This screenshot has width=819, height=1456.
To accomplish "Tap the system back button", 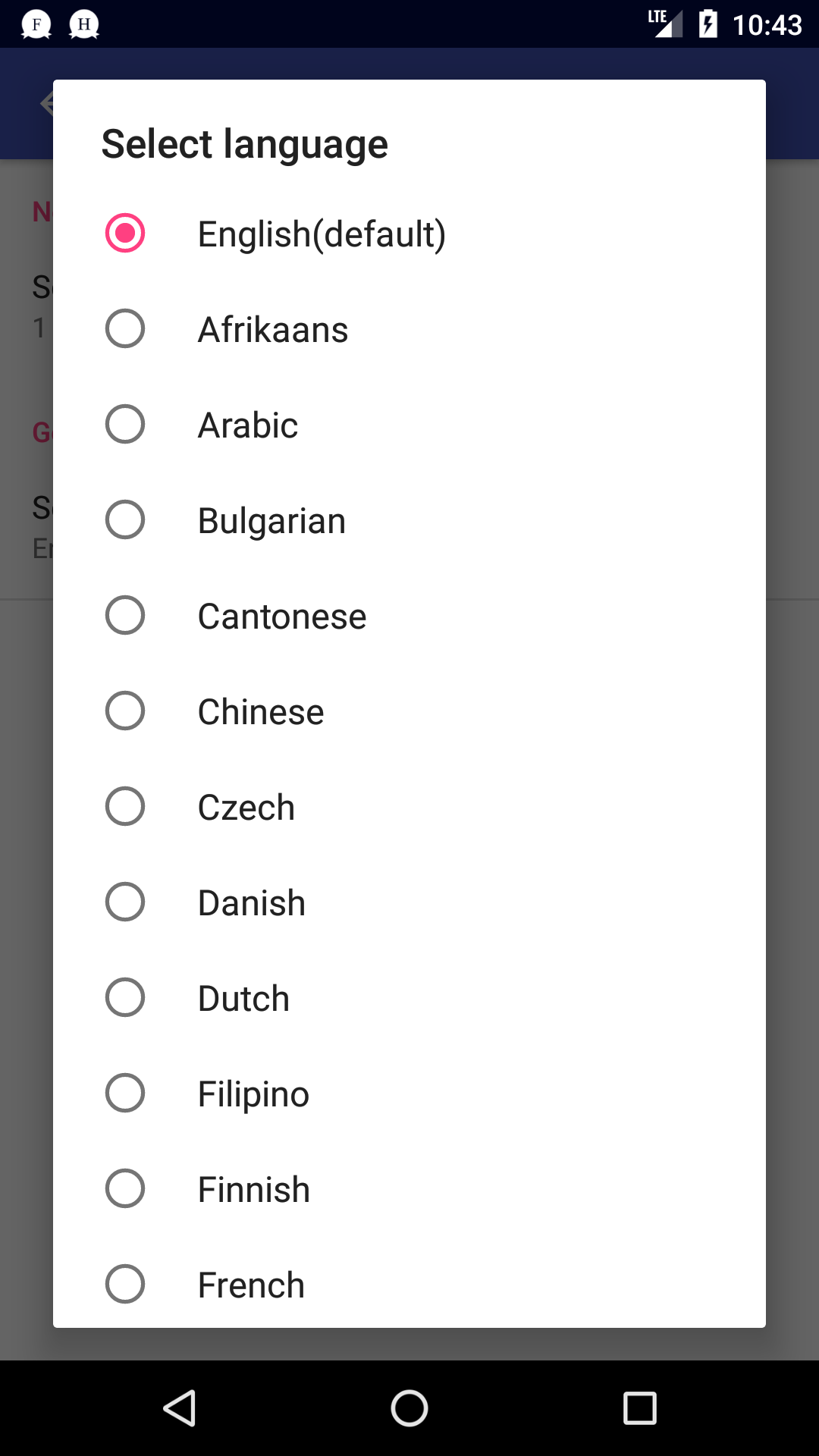I will pos(180,1408).
